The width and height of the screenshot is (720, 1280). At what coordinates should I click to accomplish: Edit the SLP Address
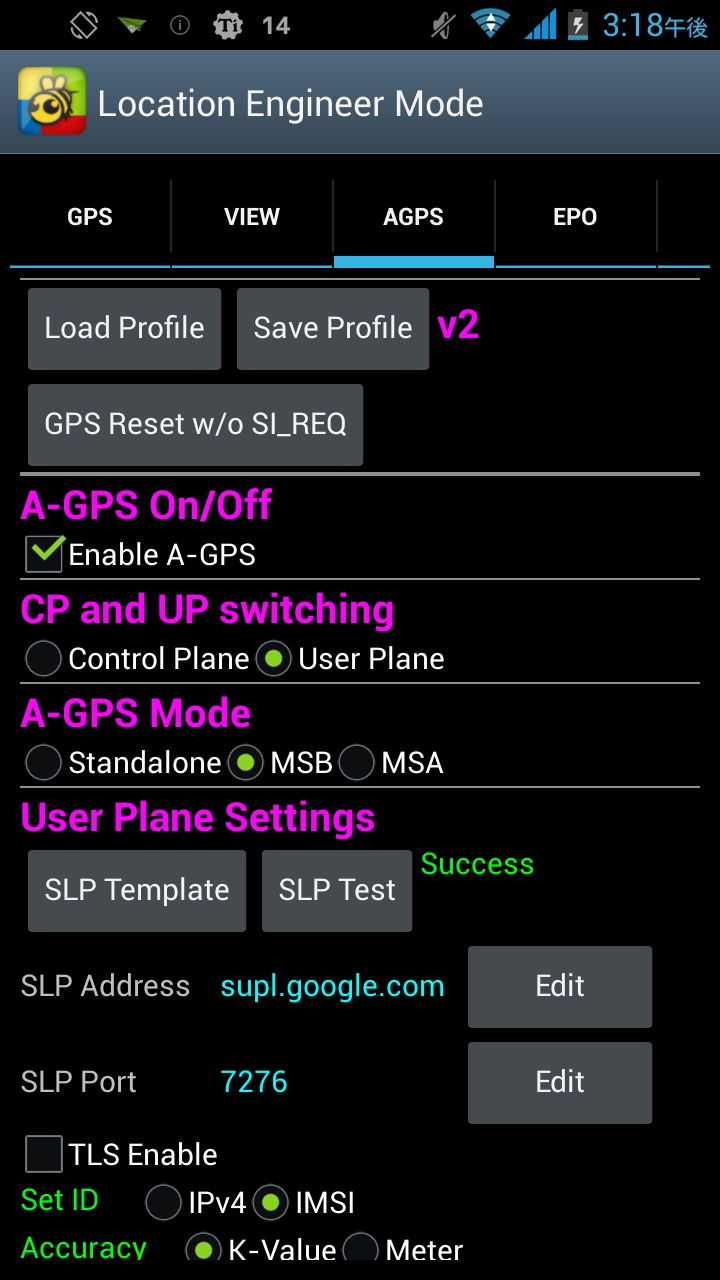coord(560,986)
